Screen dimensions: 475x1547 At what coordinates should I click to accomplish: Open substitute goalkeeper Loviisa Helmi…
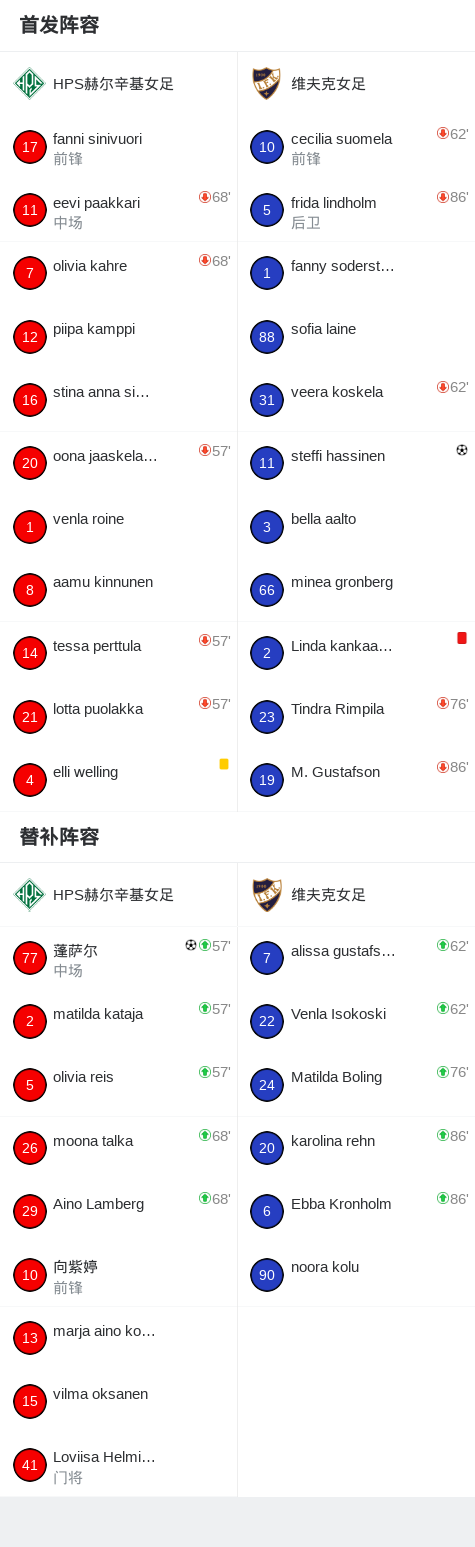click(x=118, y=1465)
